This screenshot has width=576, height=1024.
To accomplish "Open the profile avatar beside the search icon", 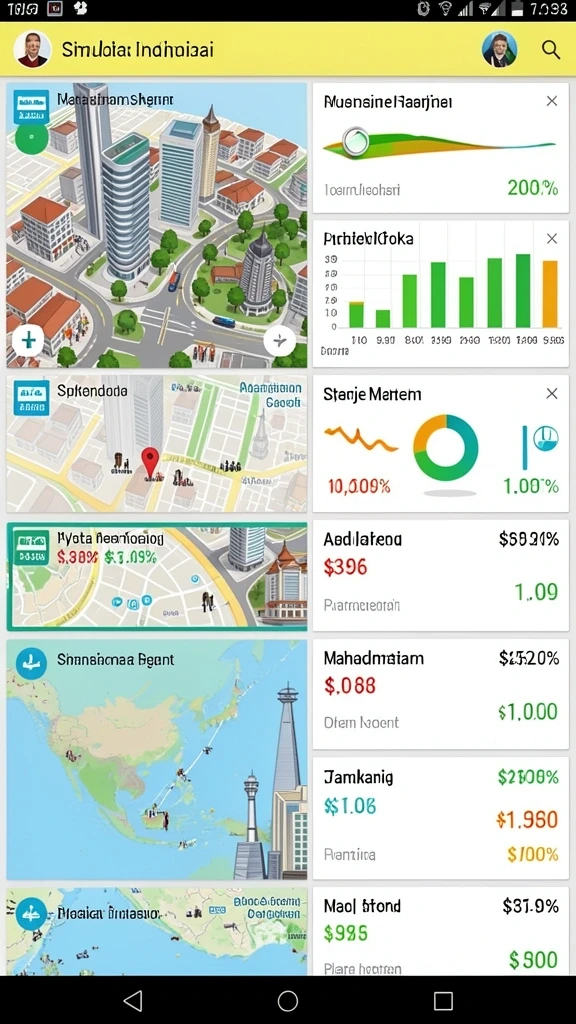I will click(x=500, y=50).
